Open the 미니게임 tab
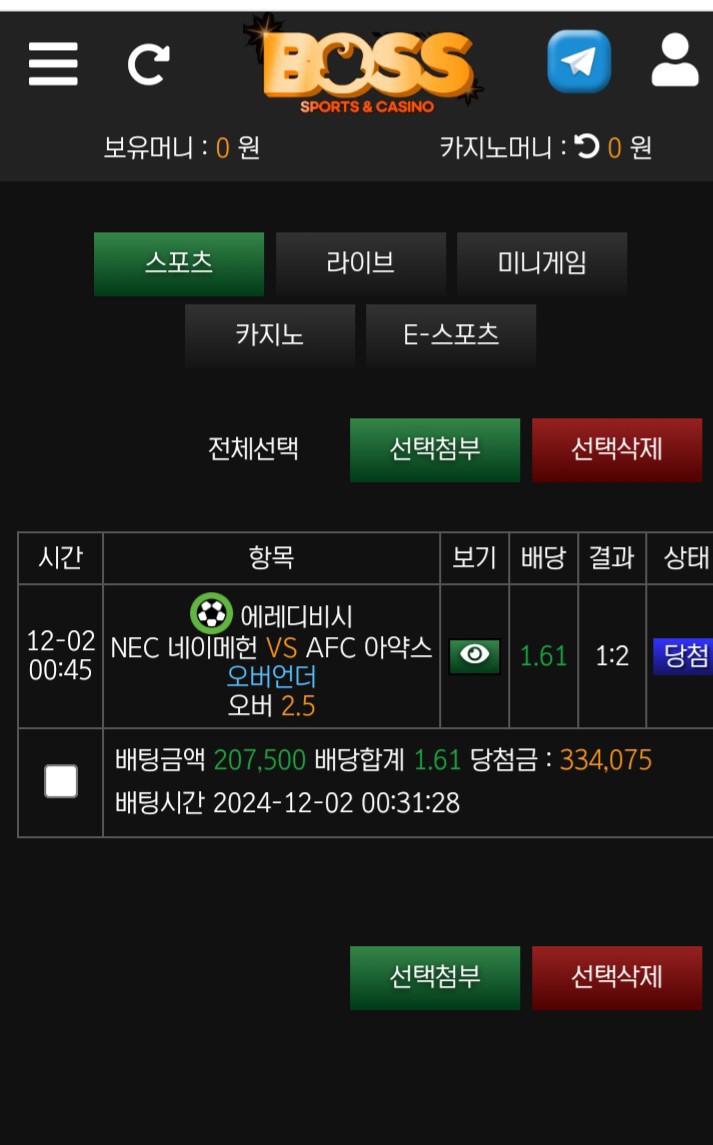This screenshot has height=1145, width=713. pyautogui.click(x=542, y=264)
